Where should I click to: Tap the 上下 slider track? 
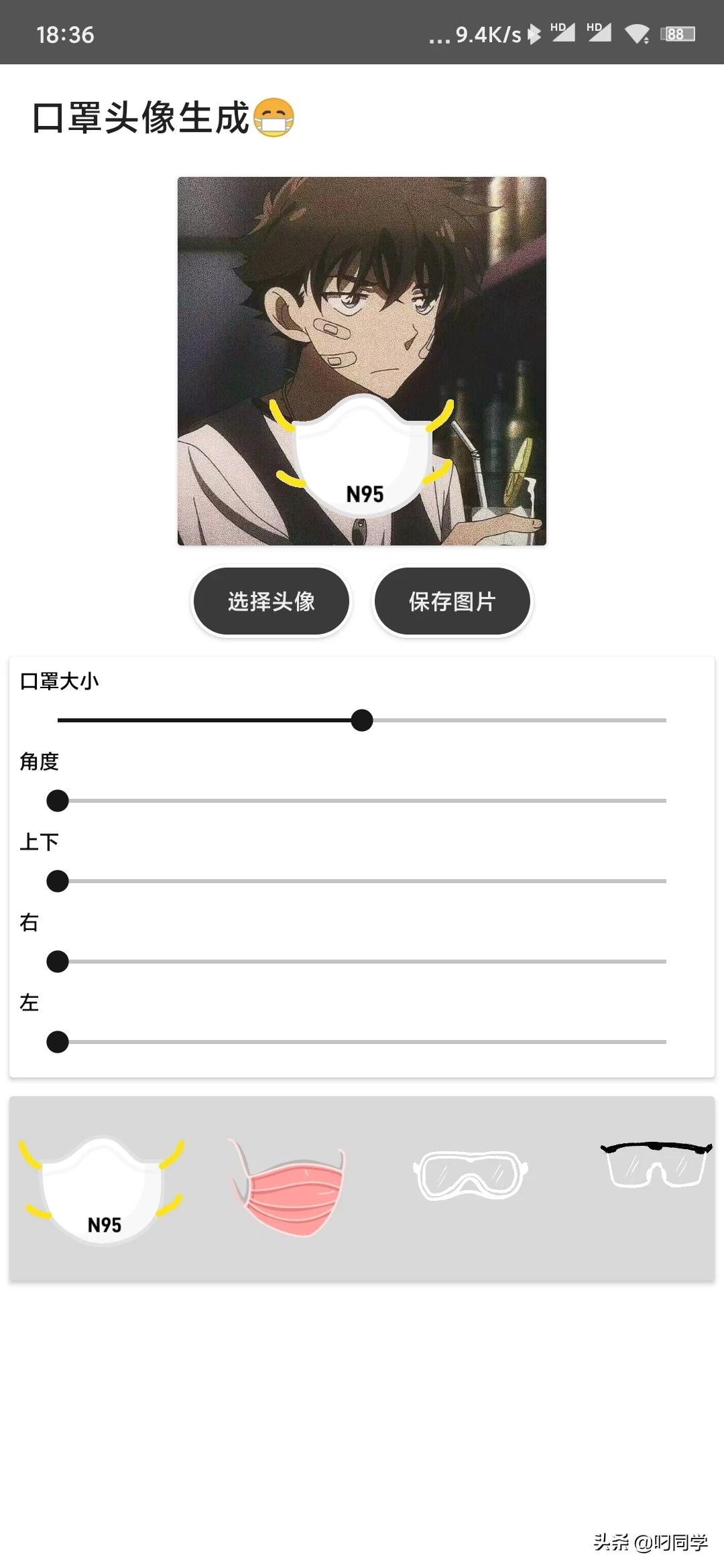[362, 881]
